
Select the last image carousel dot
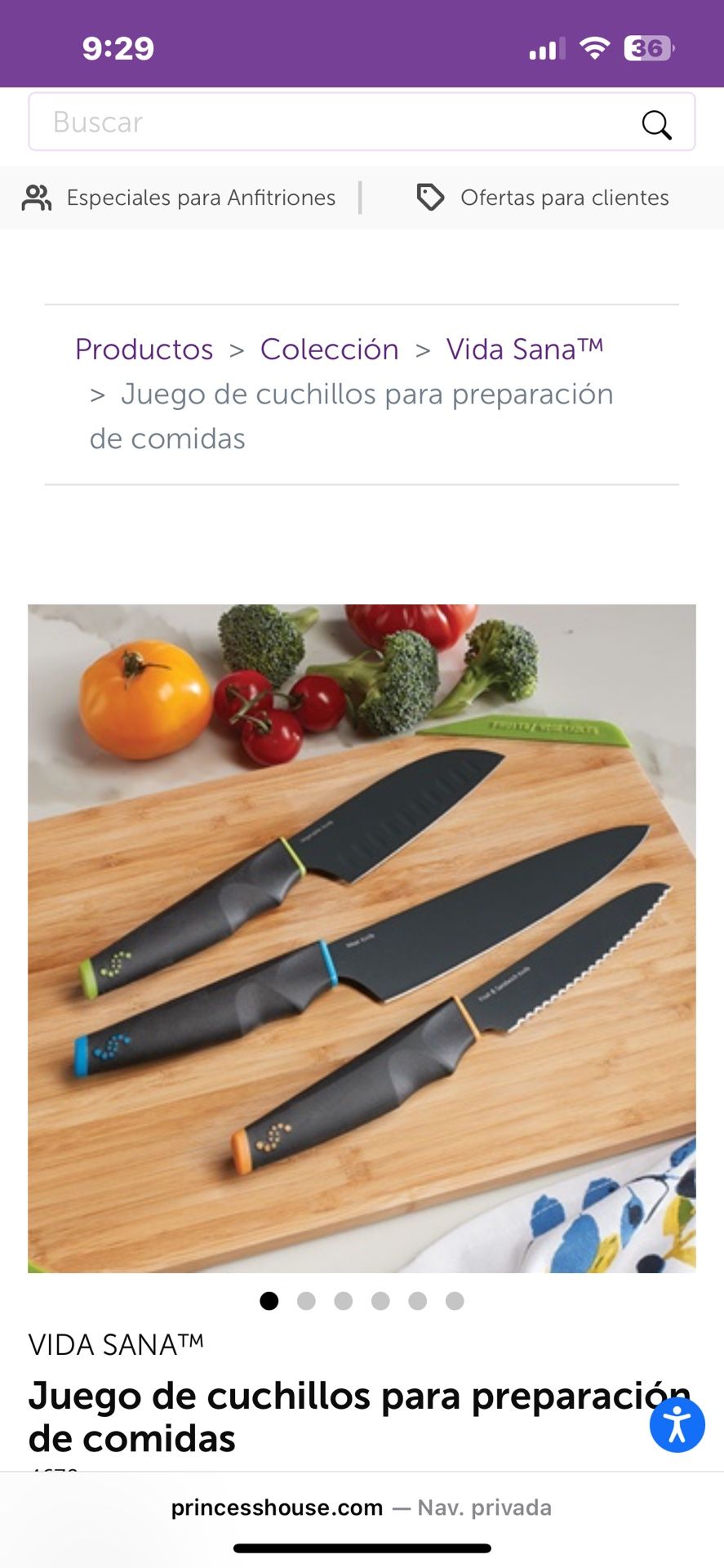tap(455, 1301)
